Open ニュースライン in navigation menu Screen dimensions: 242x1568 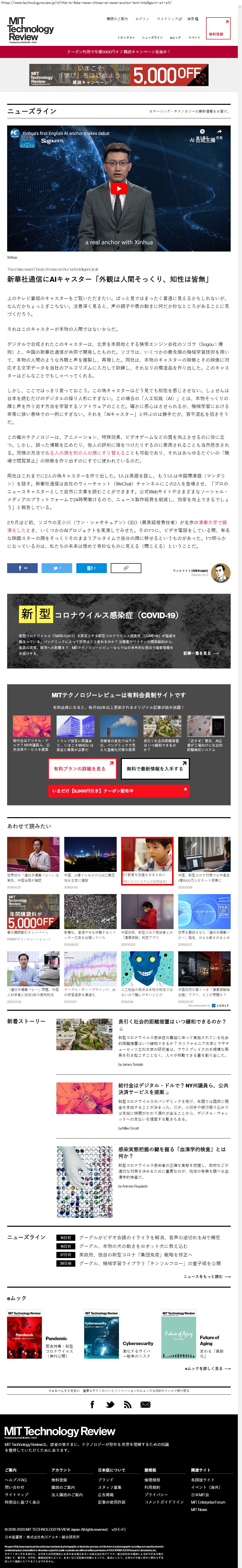pyautogui.click(x=152, y=37)
